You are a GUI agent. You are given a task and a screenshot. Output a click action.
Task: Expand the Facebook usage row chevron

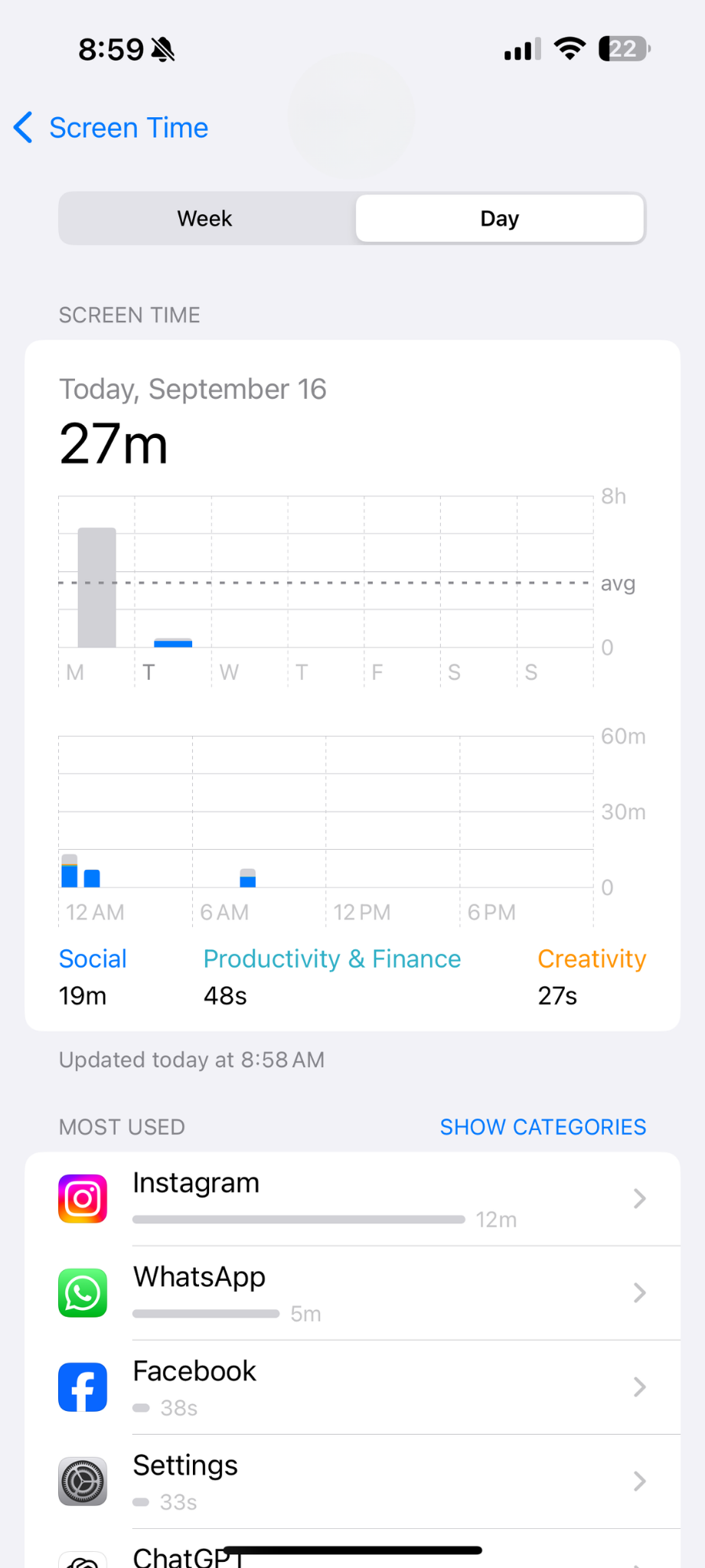639,1387
